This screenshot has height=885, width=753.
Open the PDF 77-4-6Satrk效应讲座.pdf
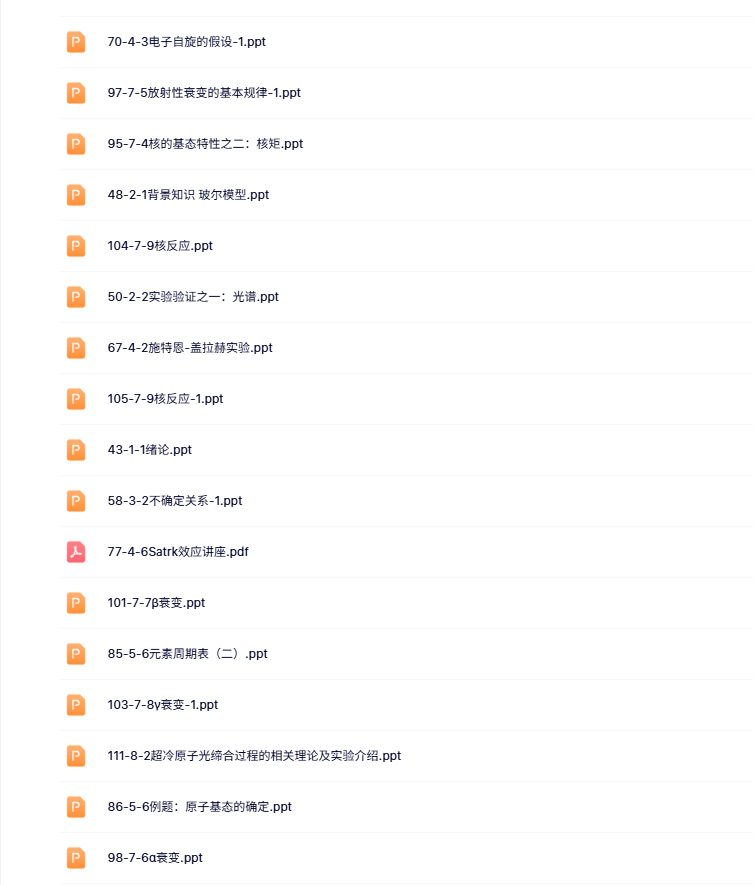[178, 552]
